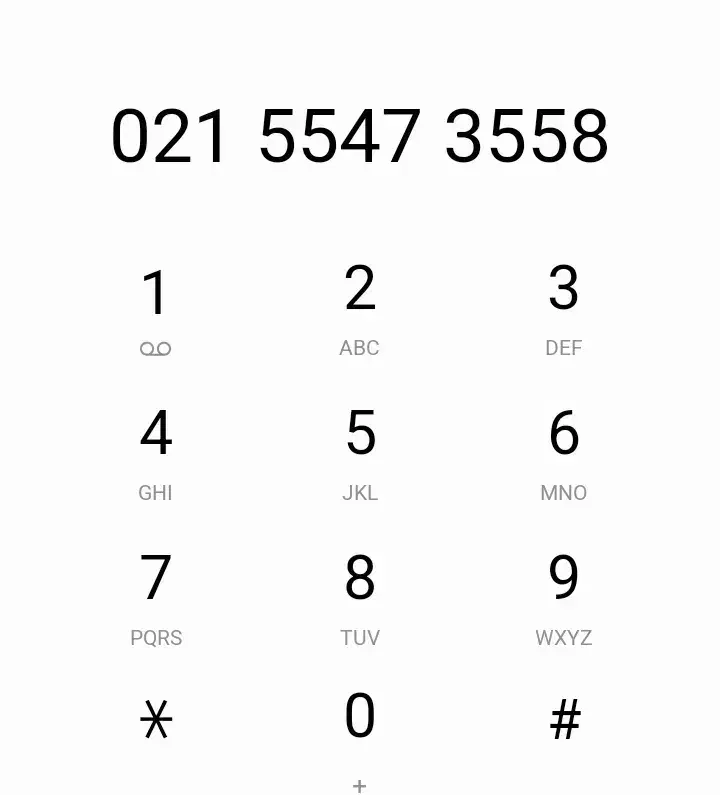Tap the dialed number 021 5547 3558 field
The width and height of the screenshot is (720, 795).
point(359,137)
